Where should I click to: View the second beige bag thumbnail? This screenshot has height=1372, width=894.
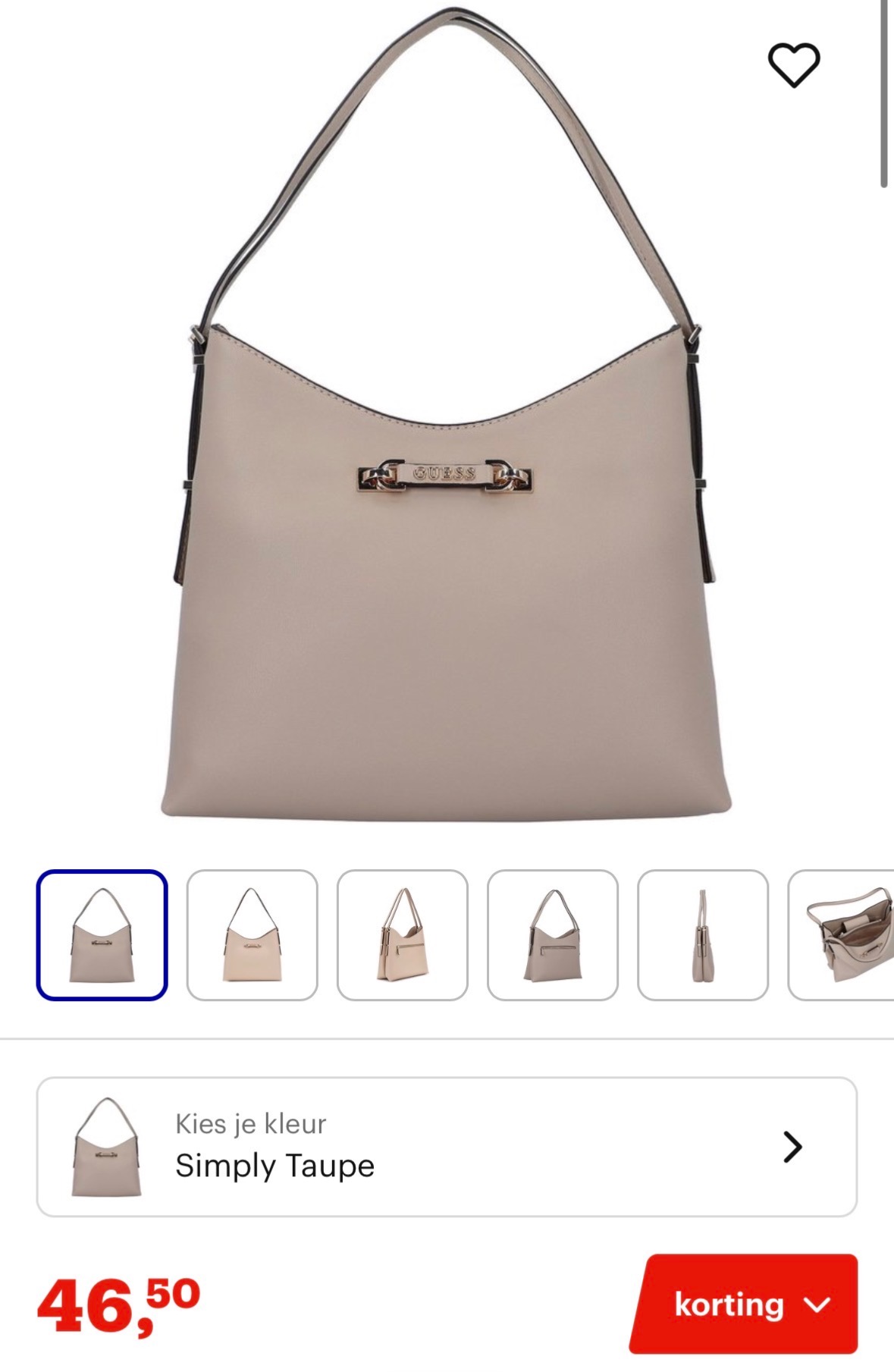[x=252, y=934]
